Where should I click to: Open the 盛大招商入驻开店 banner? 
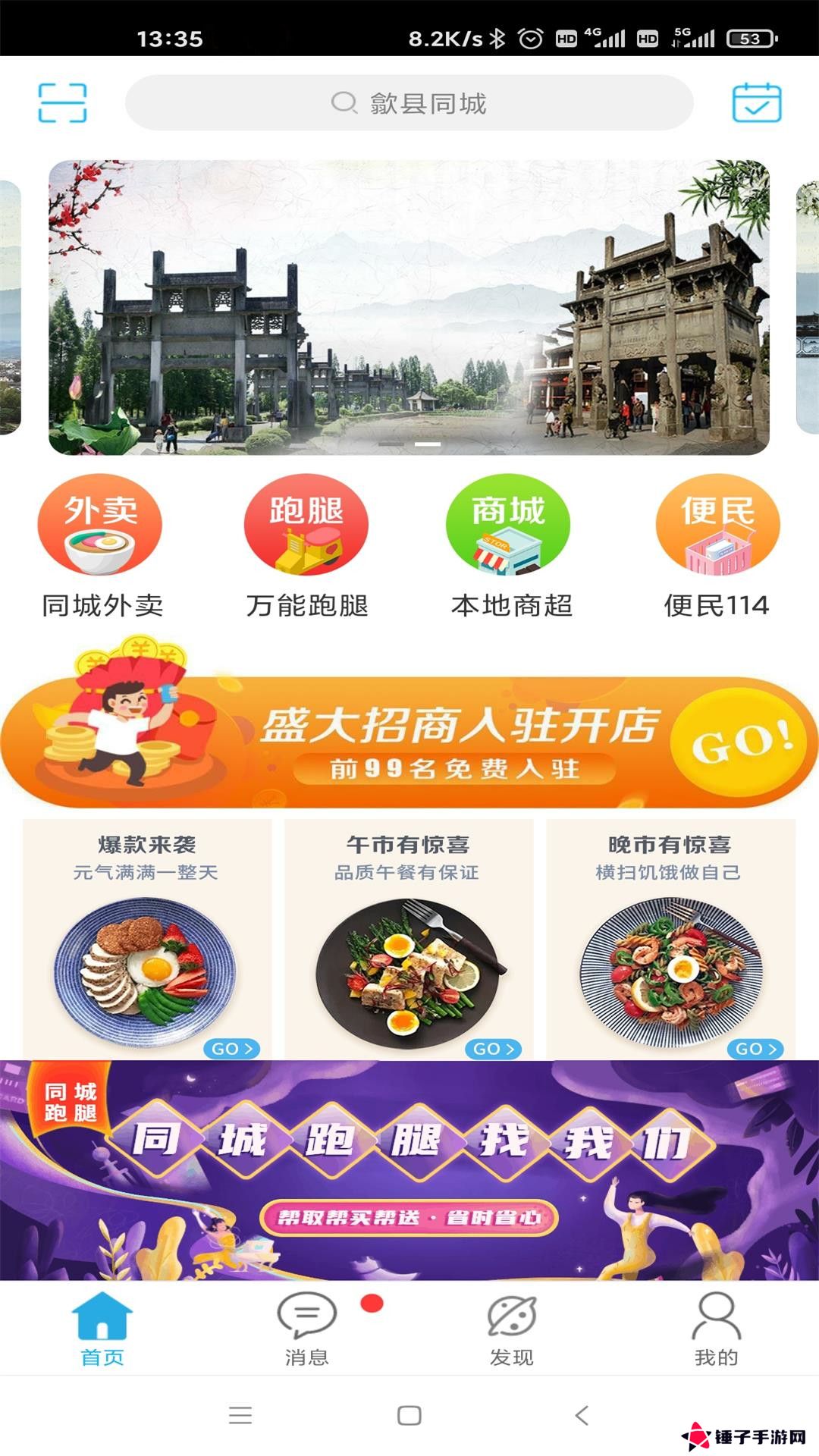point(409,739)
